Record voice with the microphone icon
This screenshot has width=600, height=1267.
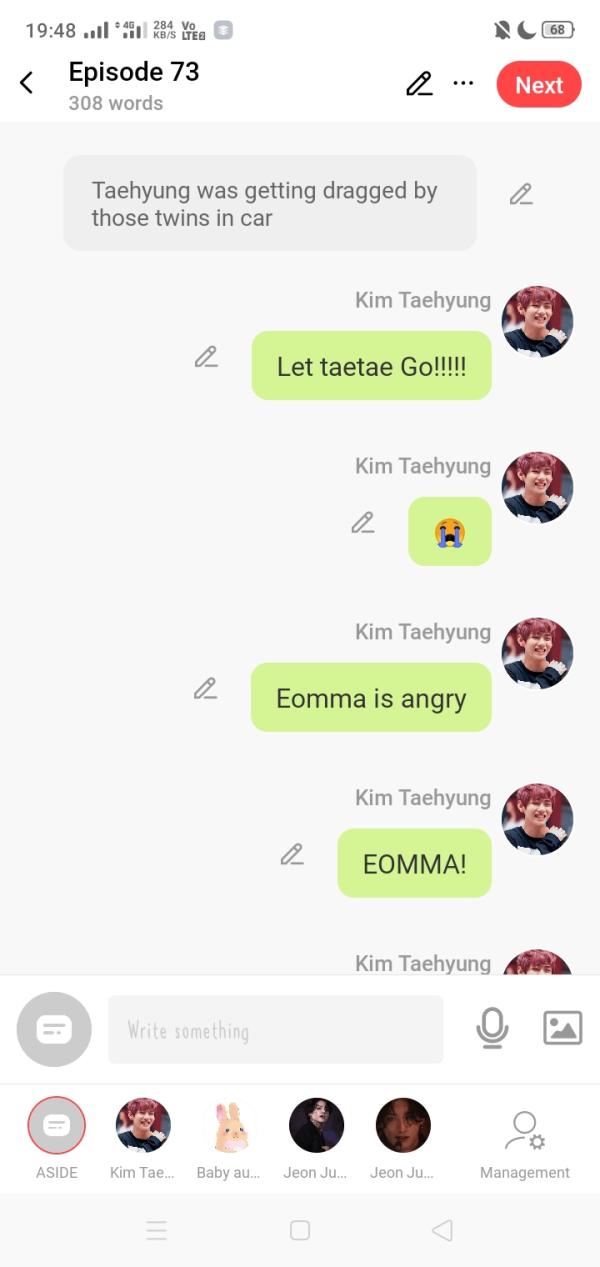tap(492, 1028)
